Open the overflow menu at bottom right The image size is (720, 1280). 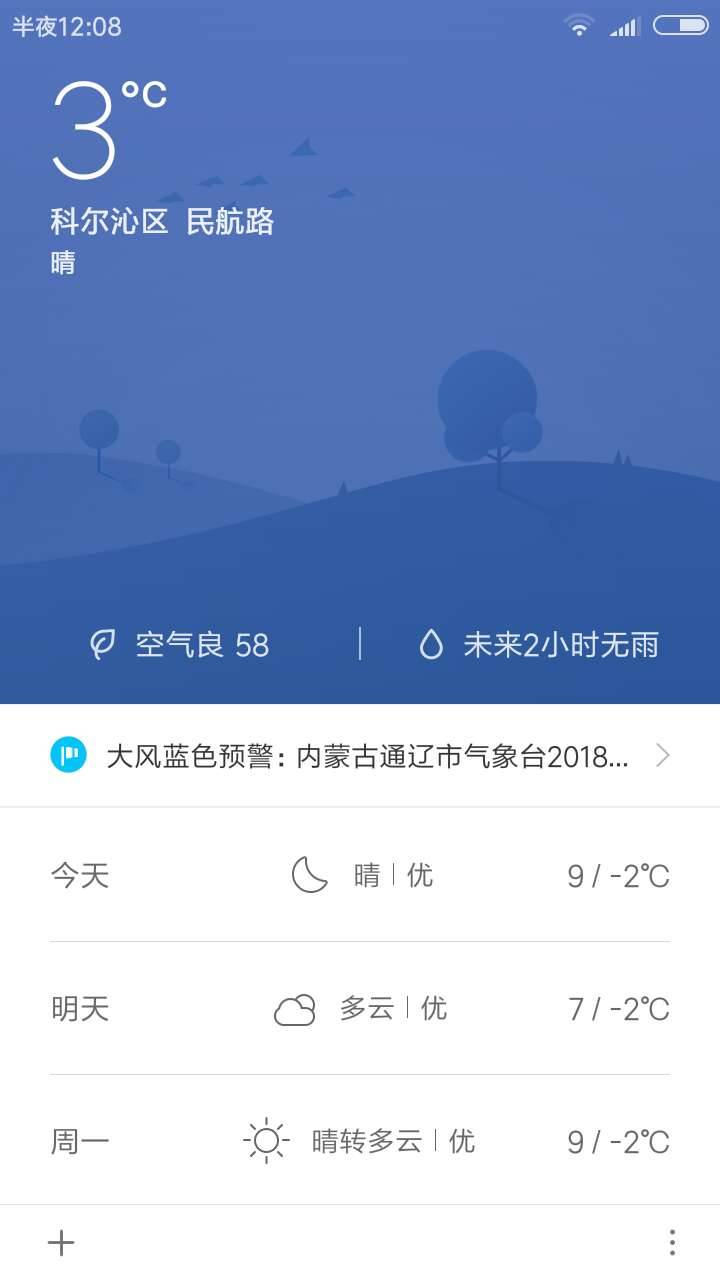[x=672, y=1242]
